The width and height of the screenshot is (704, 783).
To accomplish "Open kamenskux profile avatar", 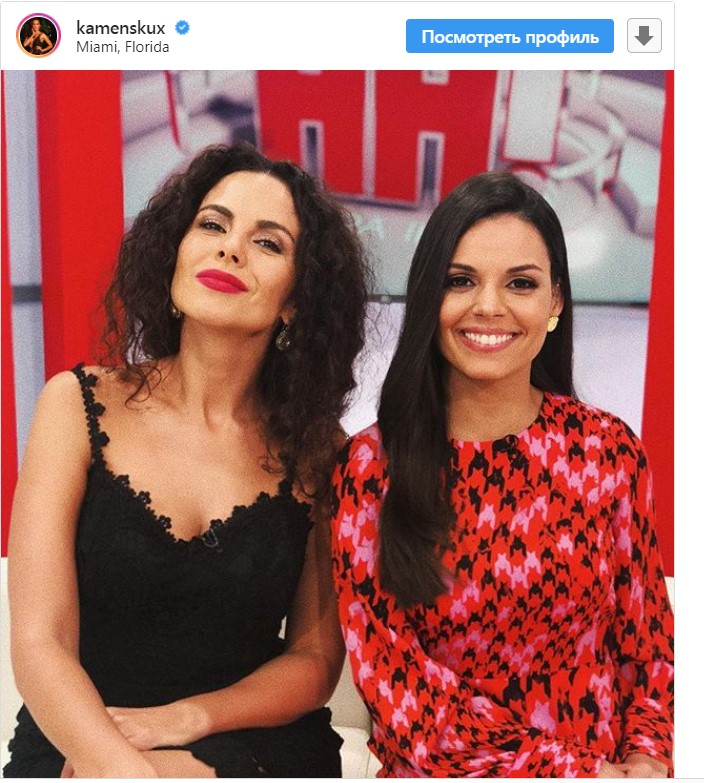I will (38, 36).
